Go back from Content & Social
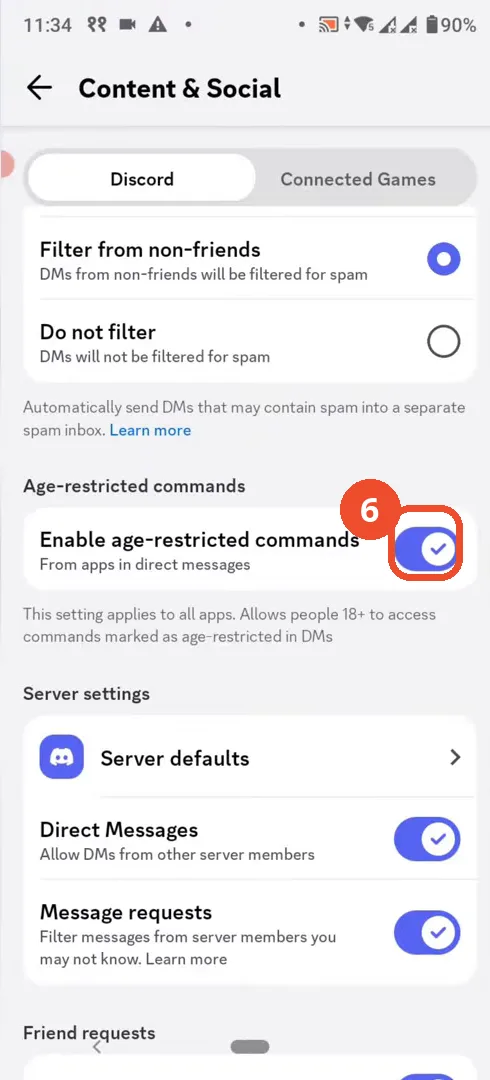 pos(39,88)
